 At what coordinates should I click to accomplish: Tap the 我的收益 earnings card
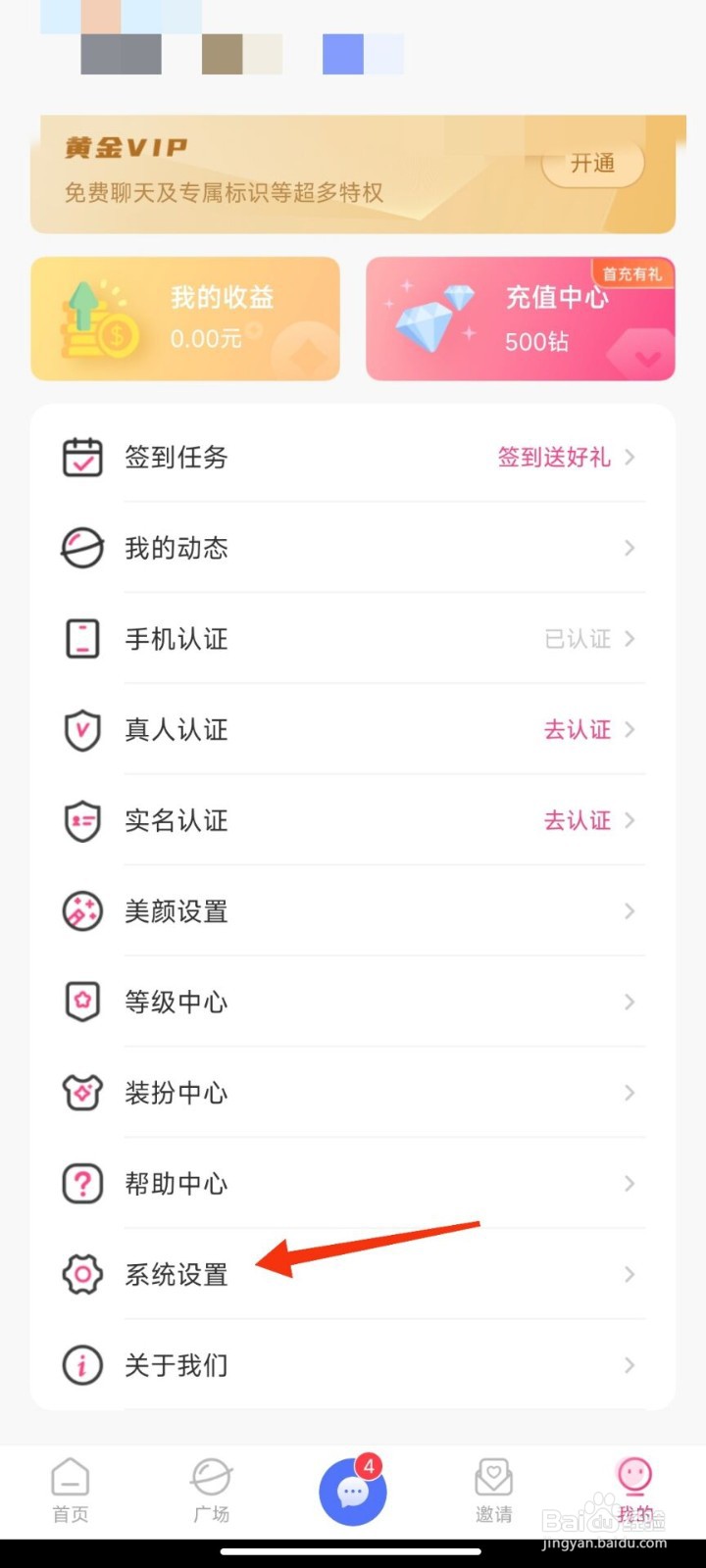pos(186,318)
